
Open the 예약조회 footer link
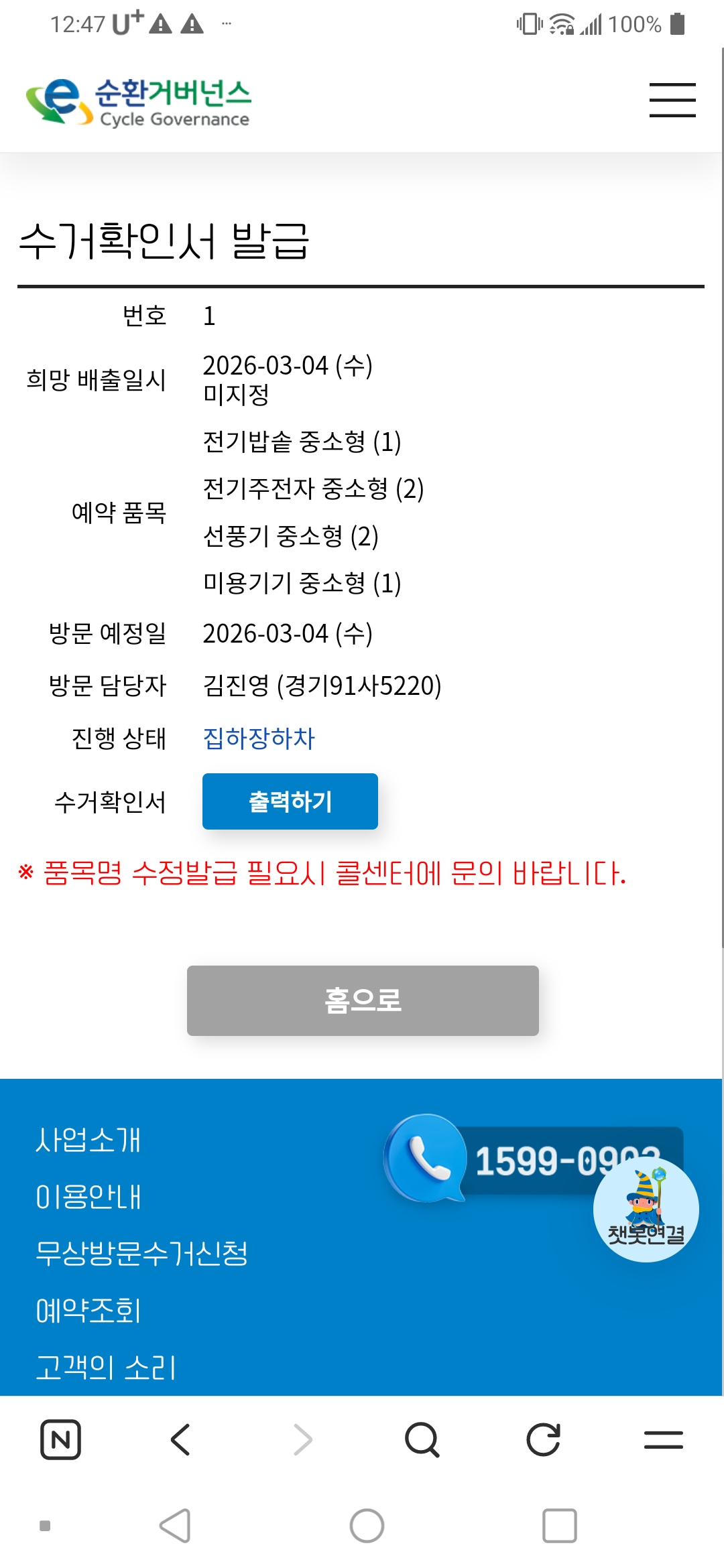coord(88,1311)
